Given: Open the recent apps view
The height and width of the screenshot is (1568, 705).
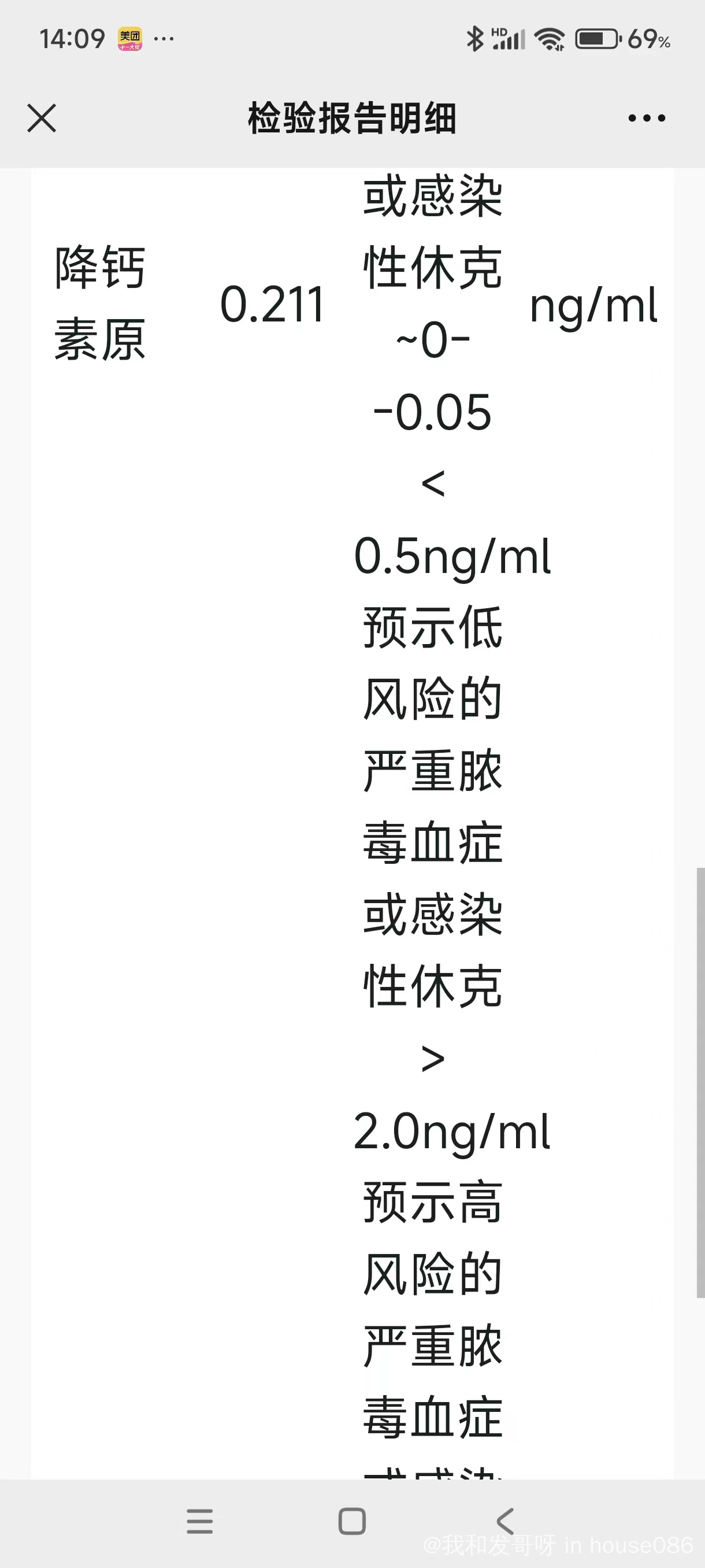Looking at the screenshot, I should click(199, 1521).
